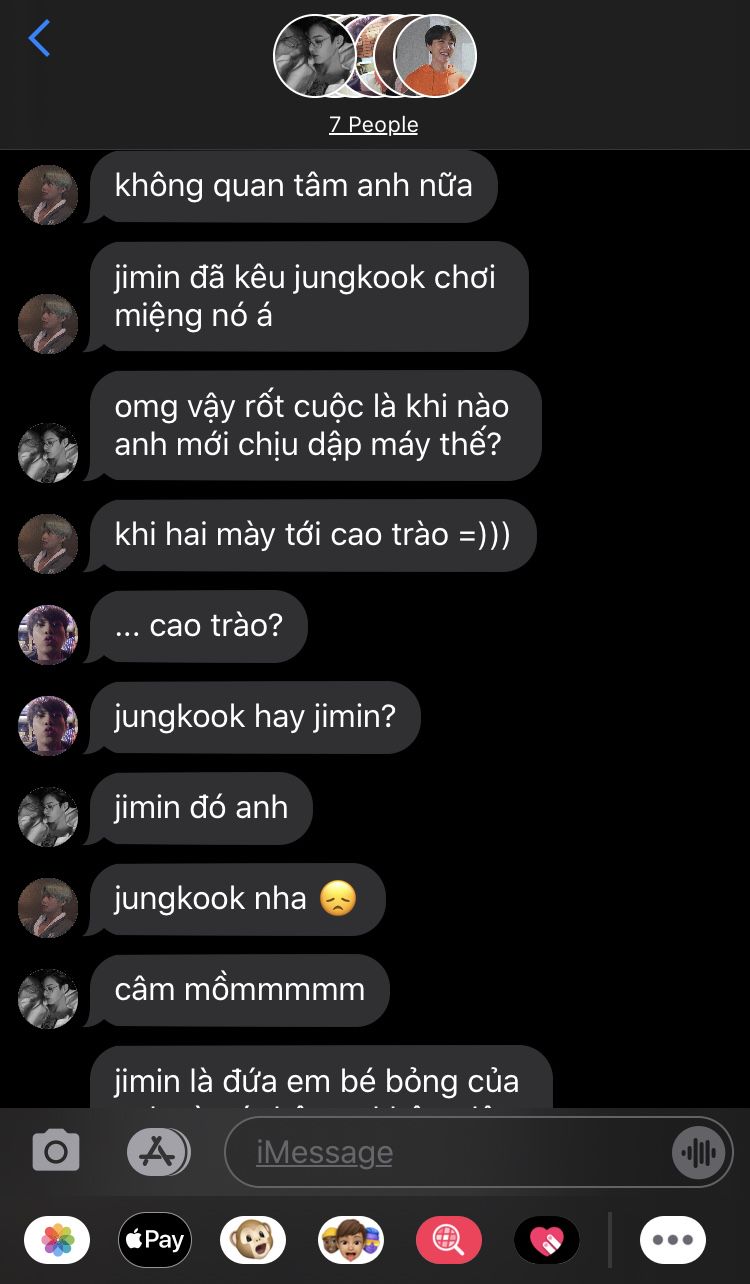Go back to the conversations list
The width and height of the screenshot is (750, 1284).
coord(39,39)
